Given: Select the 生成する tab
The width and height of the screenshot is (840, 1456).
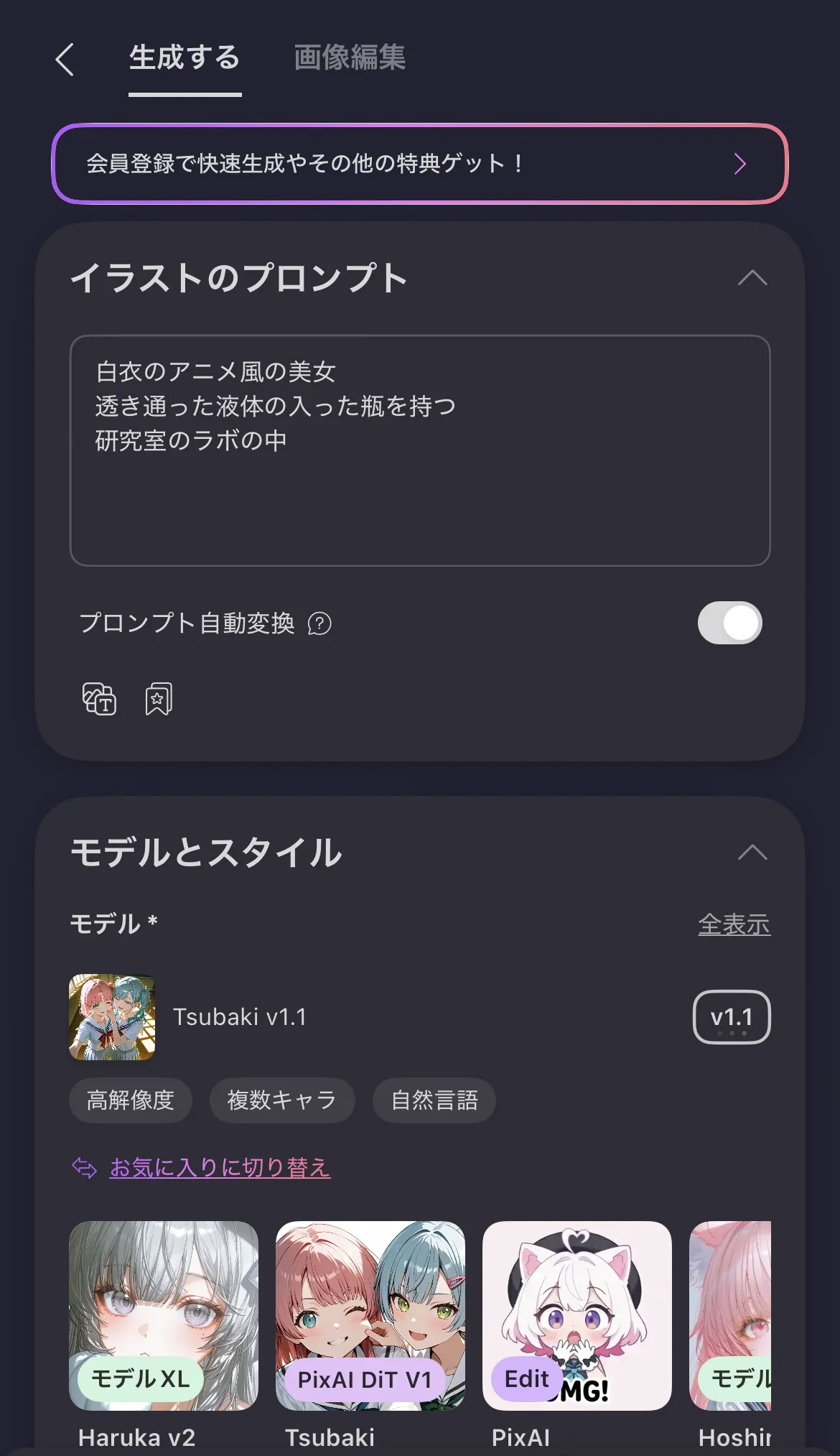Looking at the screenshot, I should 185,57.
